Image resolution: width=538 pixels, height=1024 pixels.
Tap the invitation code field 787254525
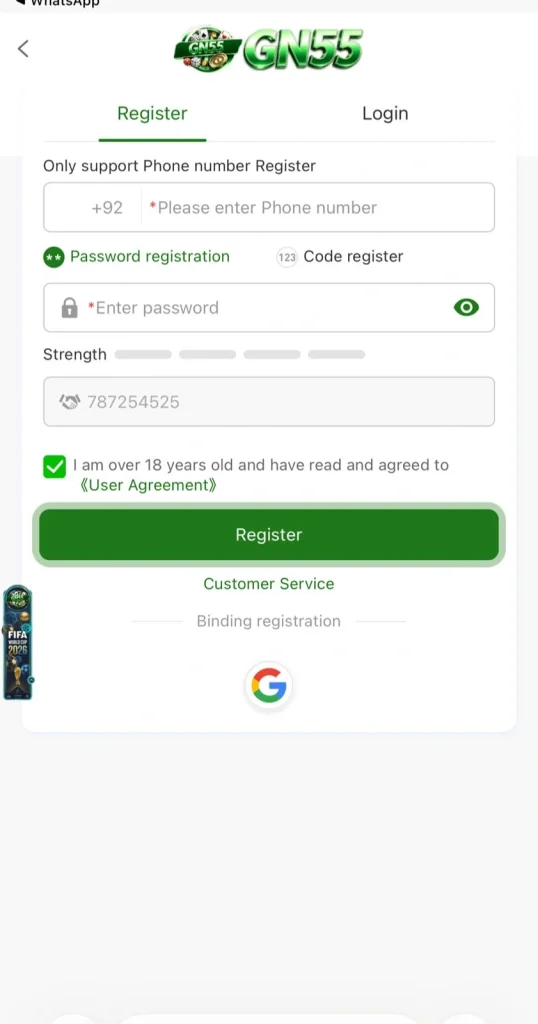pos(268,402)
